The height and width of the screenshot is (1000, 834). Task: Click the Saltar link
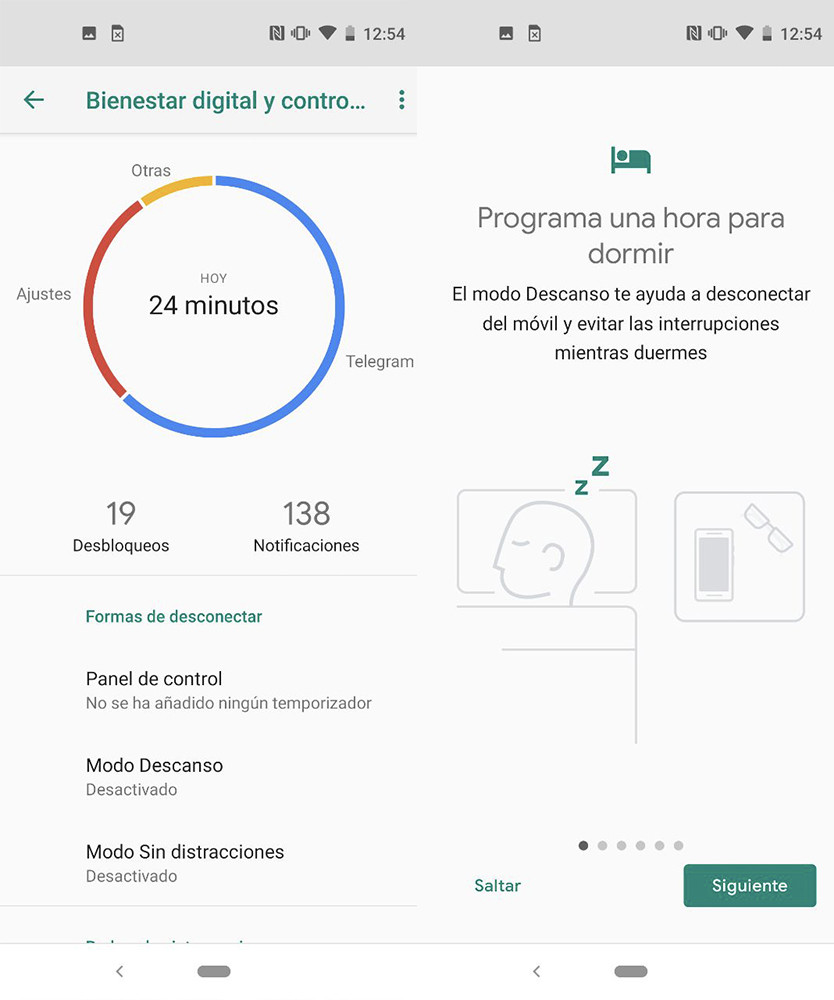coord(497,886)
